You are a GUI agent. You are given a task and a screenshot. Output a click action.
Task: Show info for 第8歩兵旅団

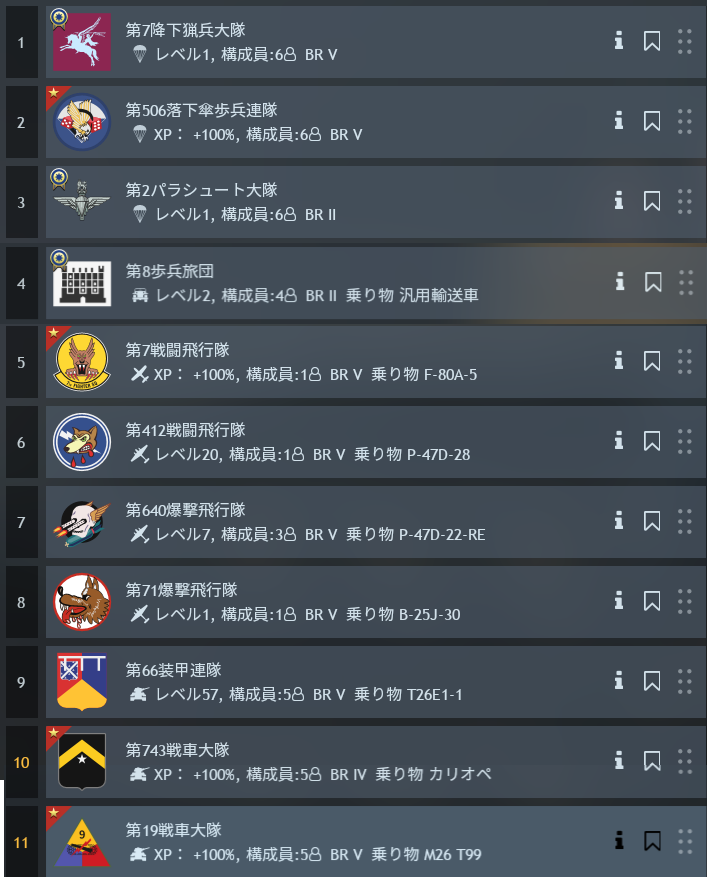[x=619, y=282]
